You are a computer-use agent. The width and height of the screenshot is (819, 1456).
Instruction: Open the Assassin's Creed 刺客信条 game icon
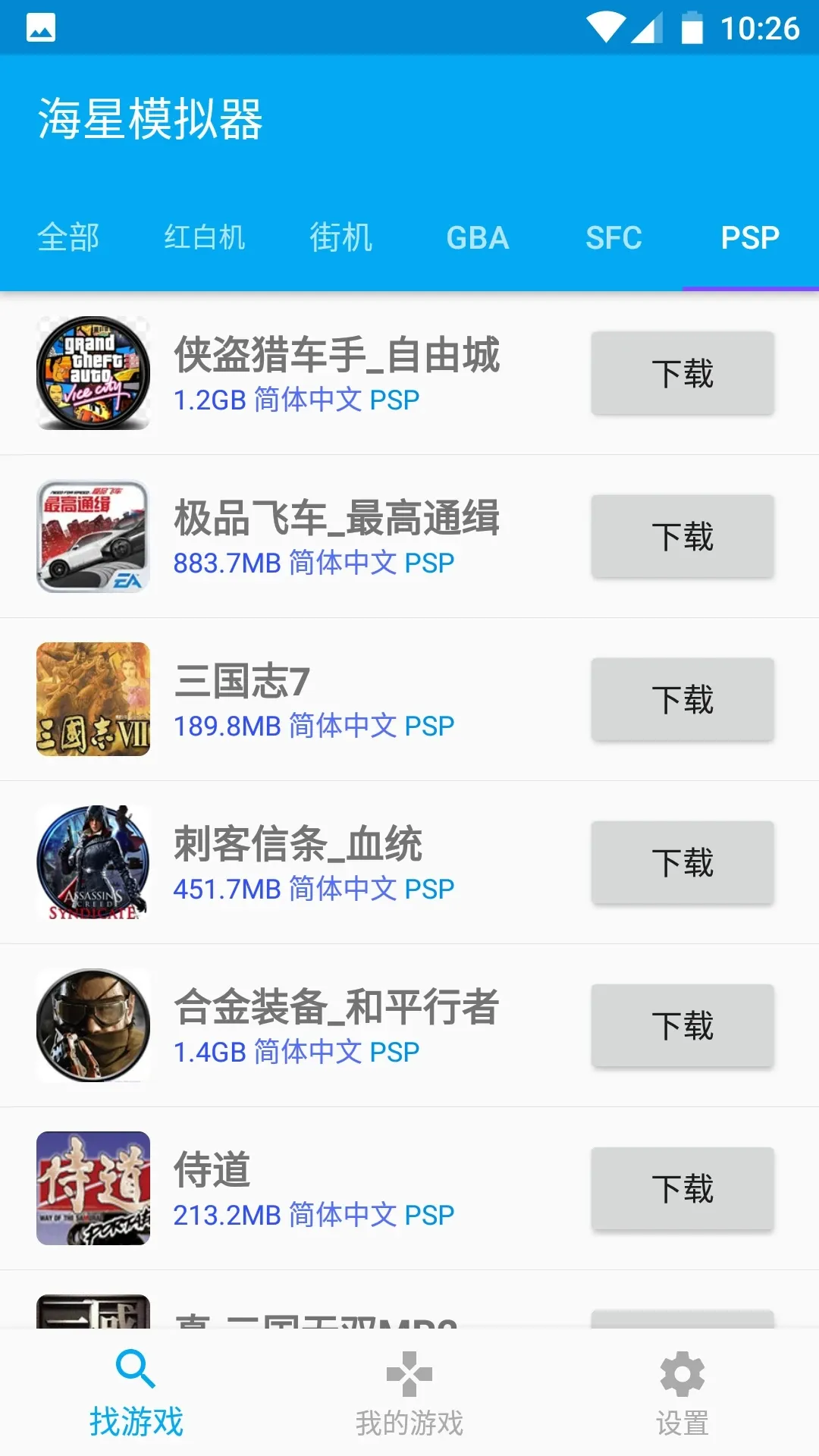(x=93, y=862)
